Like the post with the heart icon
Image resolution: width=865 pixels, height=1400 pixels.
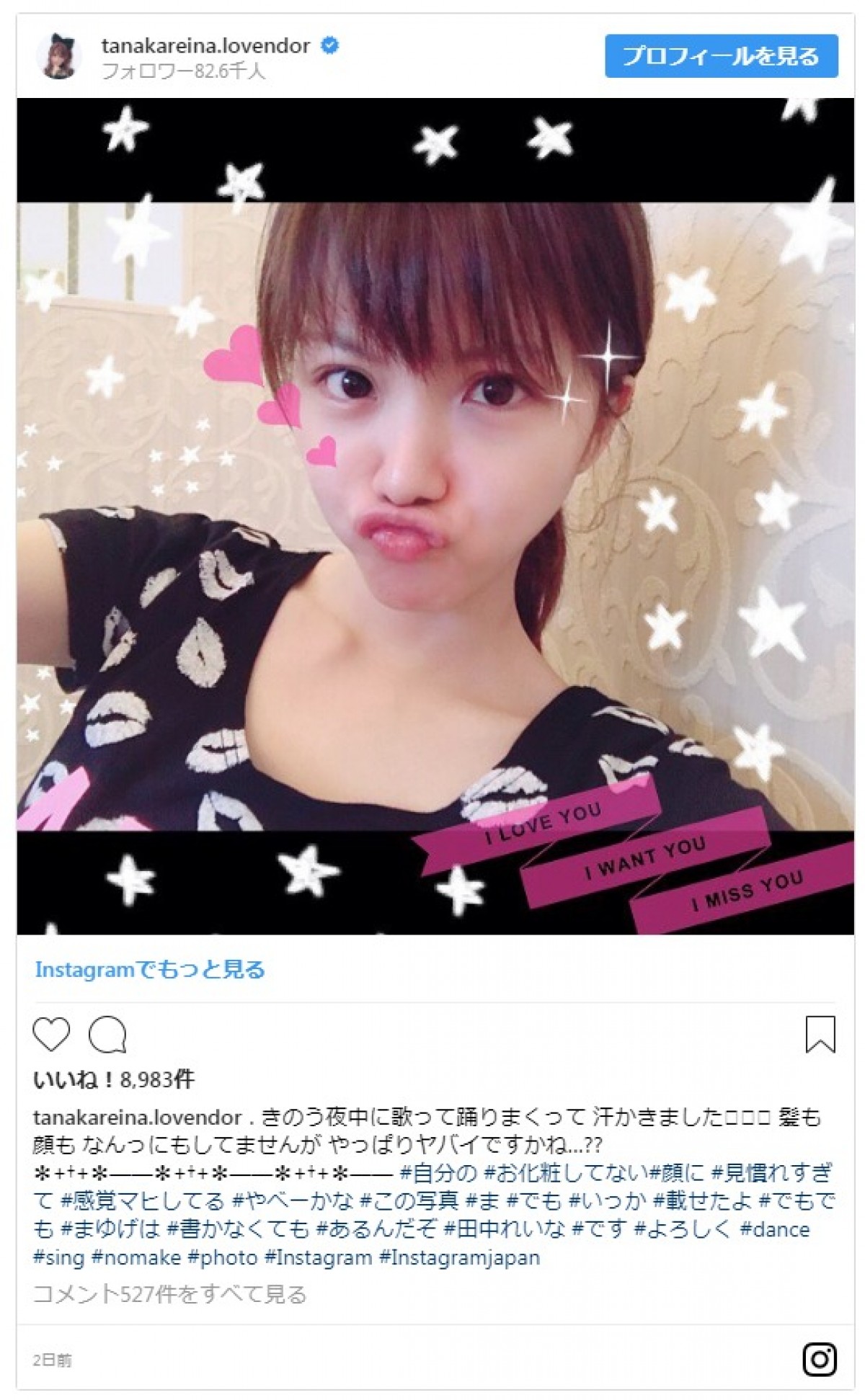pyautogui.click(x=51, y=1035)
